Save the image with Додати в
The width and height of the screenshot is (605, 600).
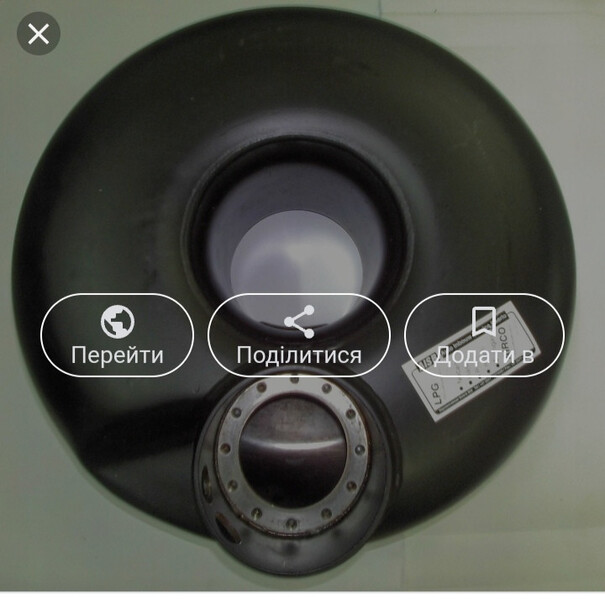tap(483, 336)
